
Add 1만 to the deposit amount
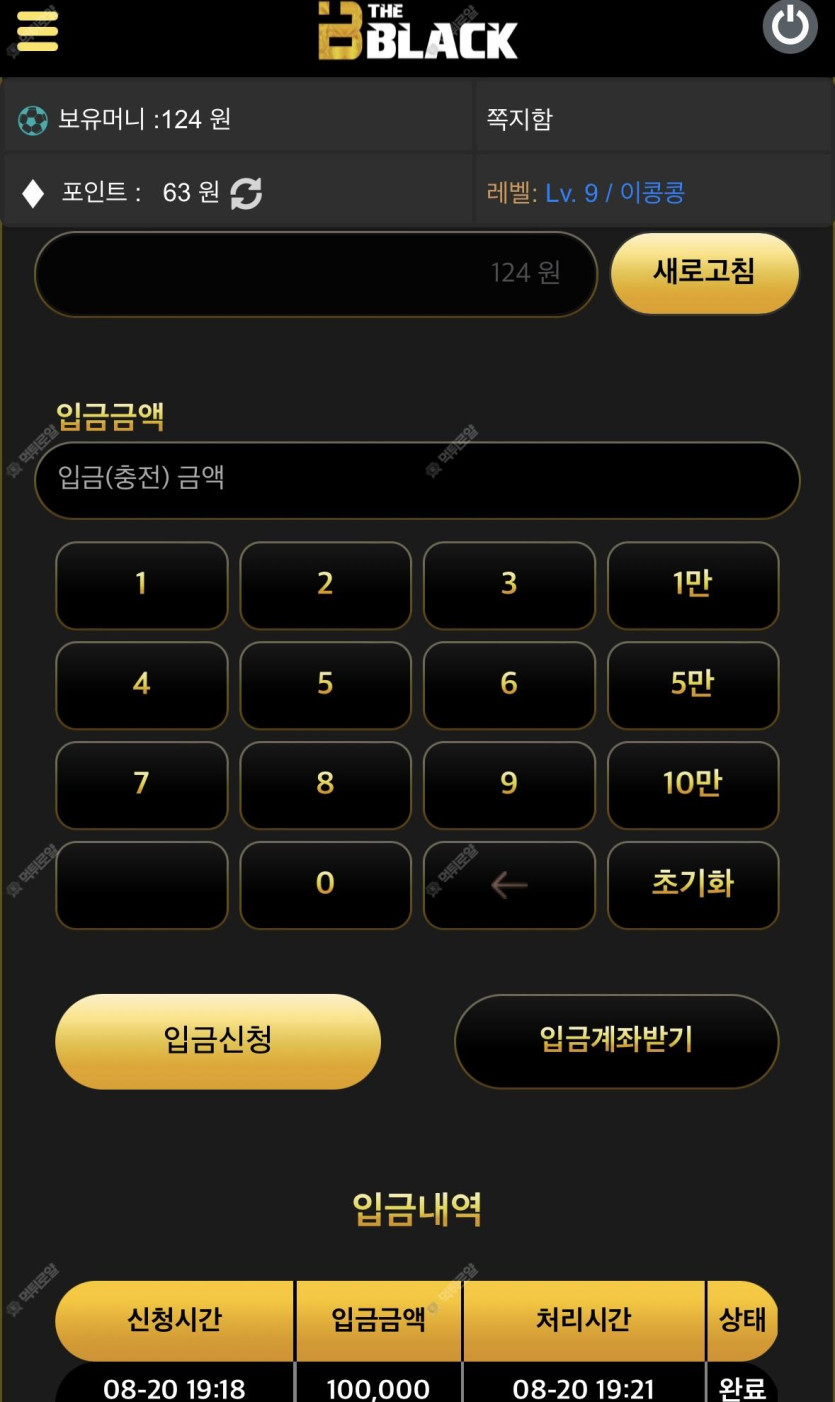pos(692,584)
